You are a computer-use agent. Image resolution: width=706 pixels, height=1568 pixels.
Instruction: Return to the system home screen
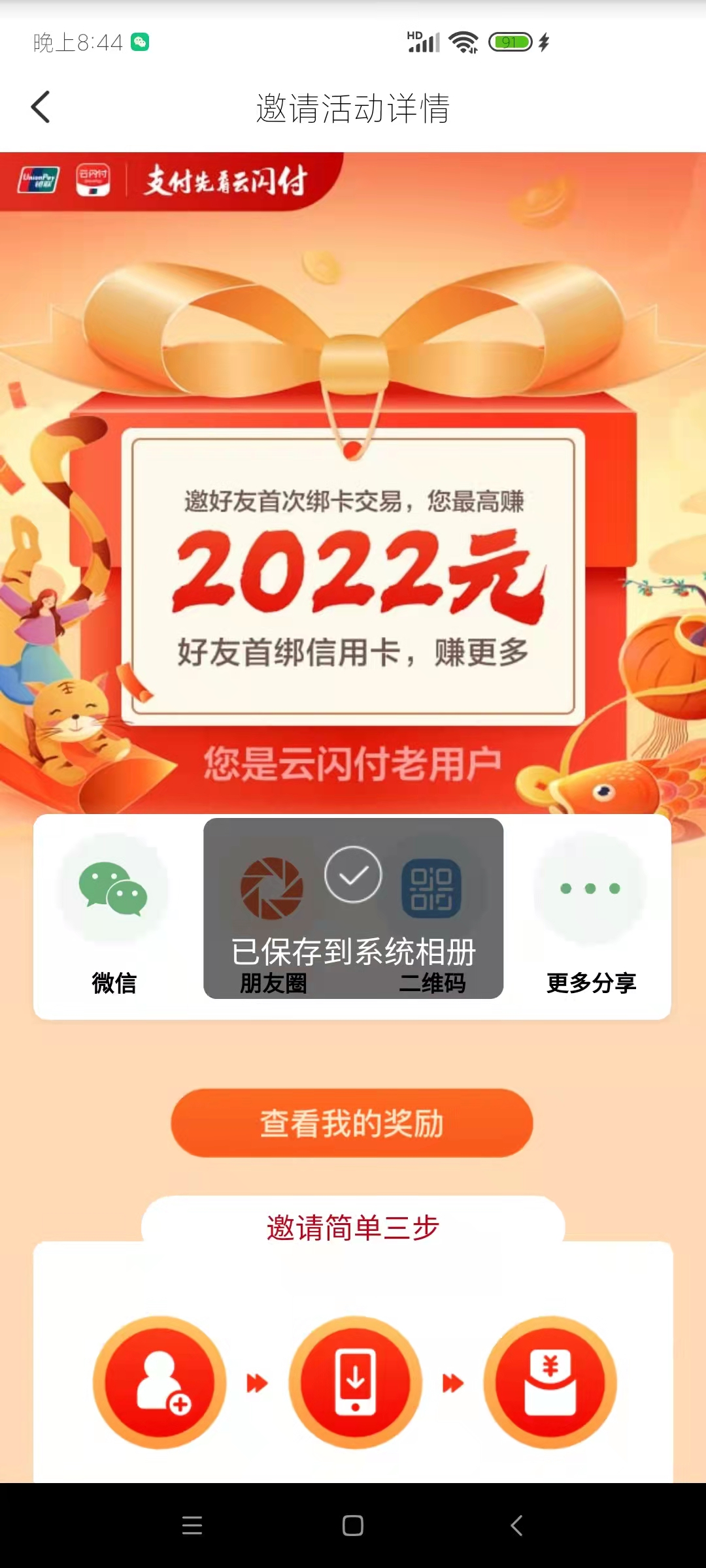[353, 1526]
